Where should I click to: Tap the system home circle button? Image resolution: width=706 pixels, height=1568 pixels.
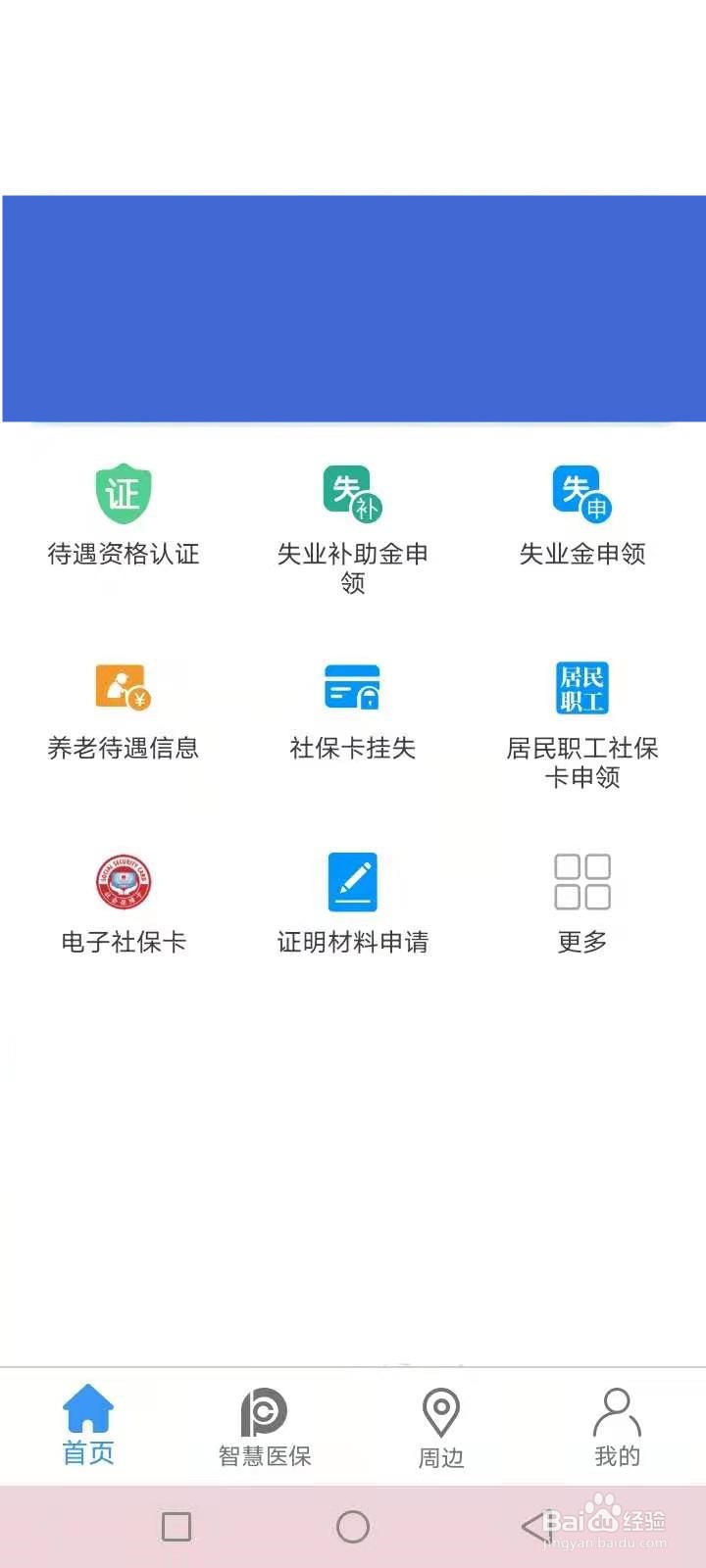pos(353,1527)
